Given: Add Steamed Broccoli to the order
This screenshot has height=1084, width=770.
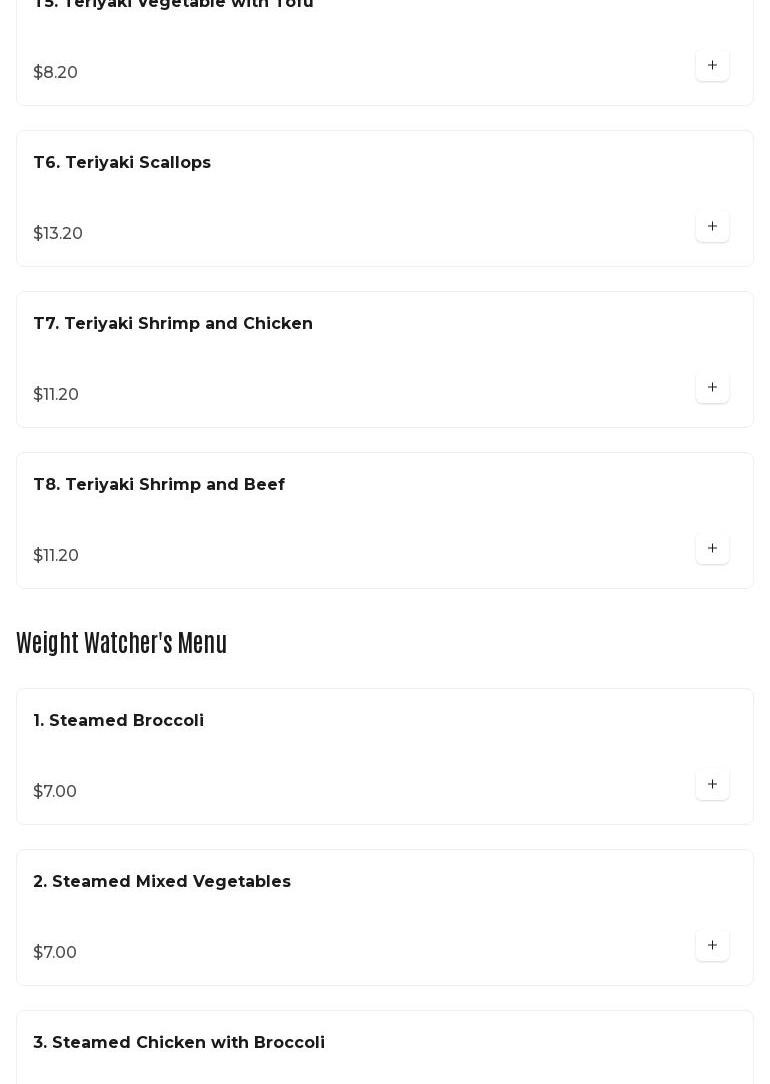Looking at the screenshot, I should (712, 785).
